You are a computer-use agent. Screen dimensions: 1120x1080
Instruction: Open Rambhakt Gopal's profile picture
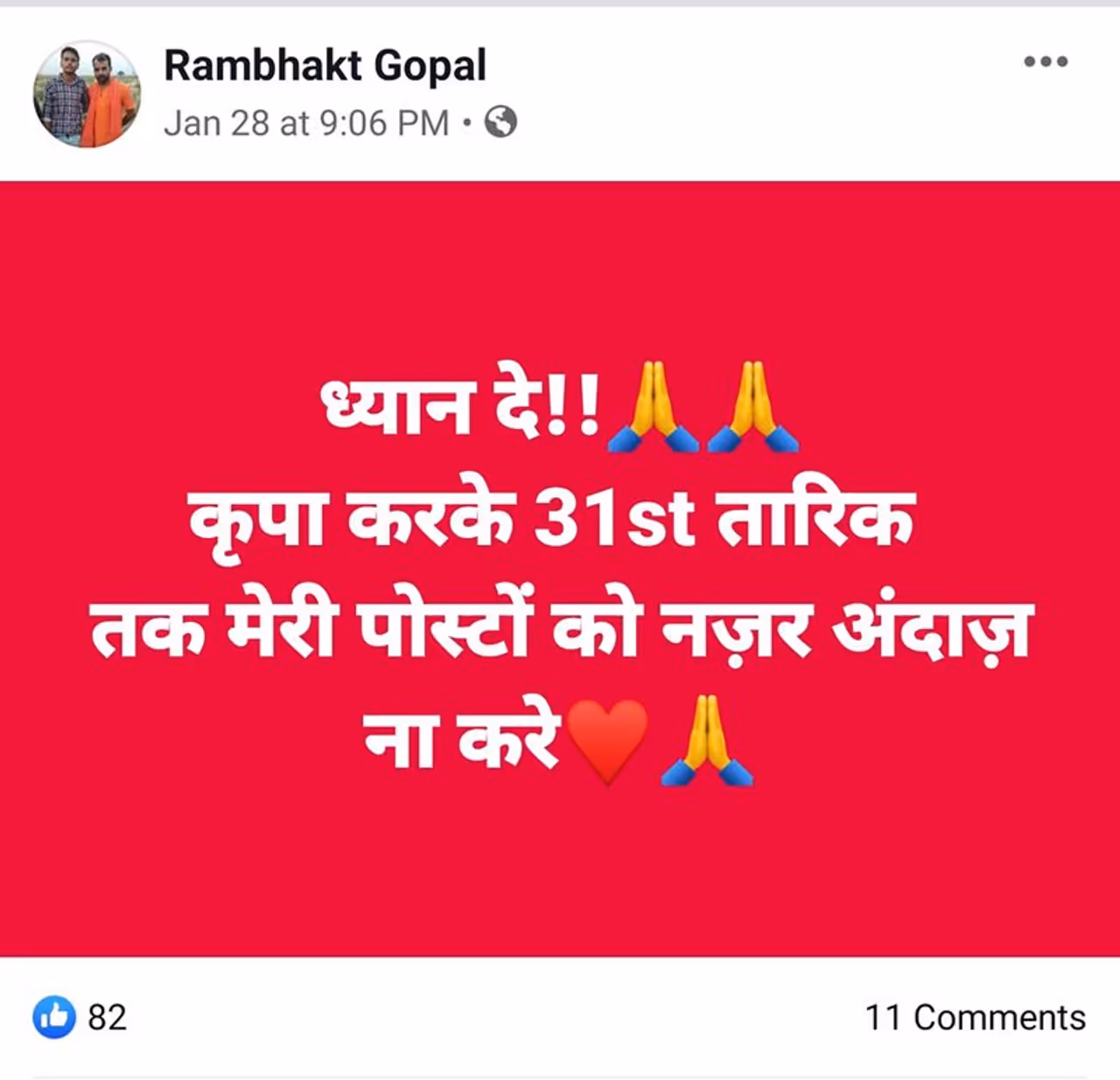(x=87, y=94)
